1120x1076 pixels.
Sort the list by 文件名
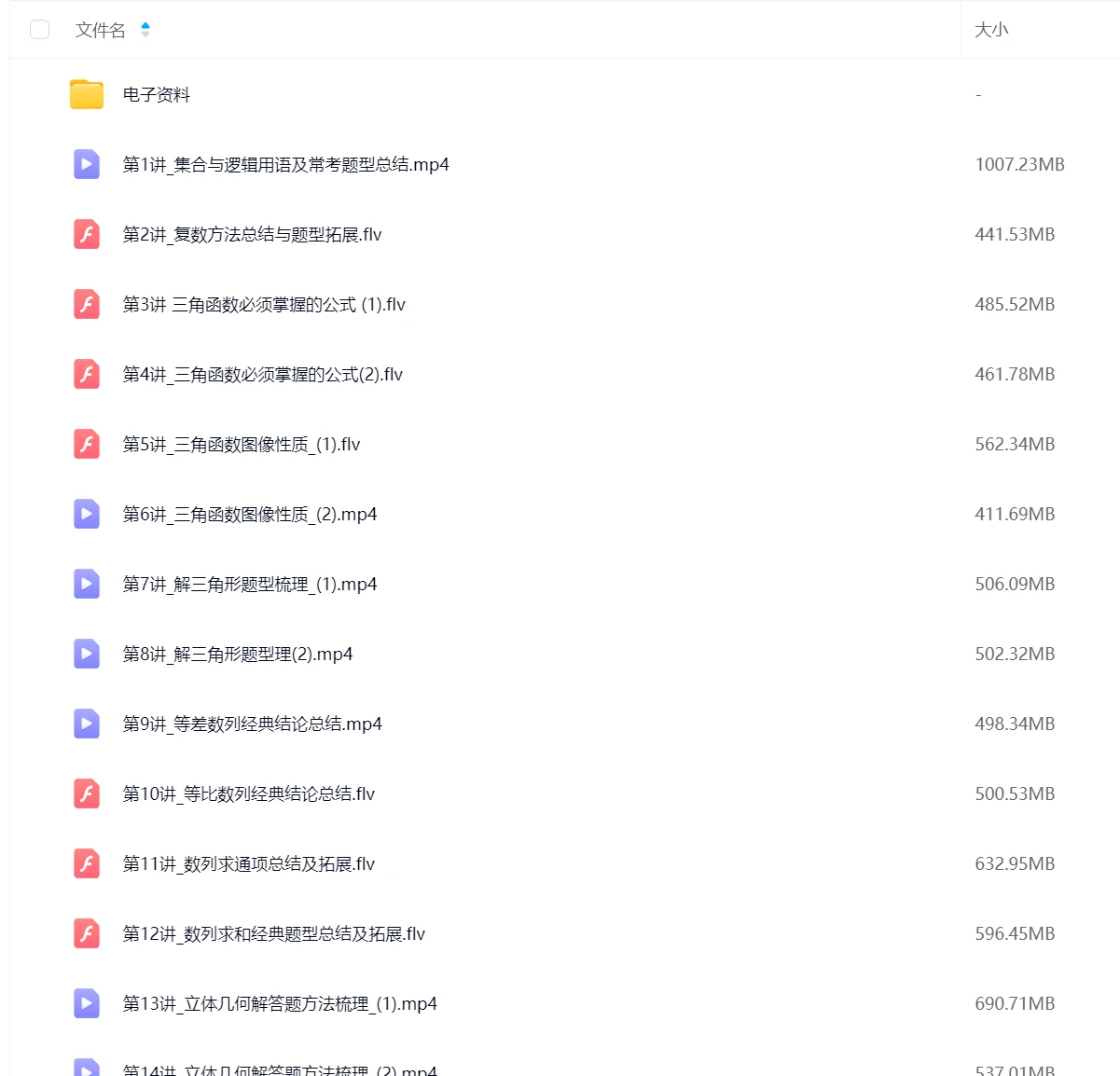145,30
